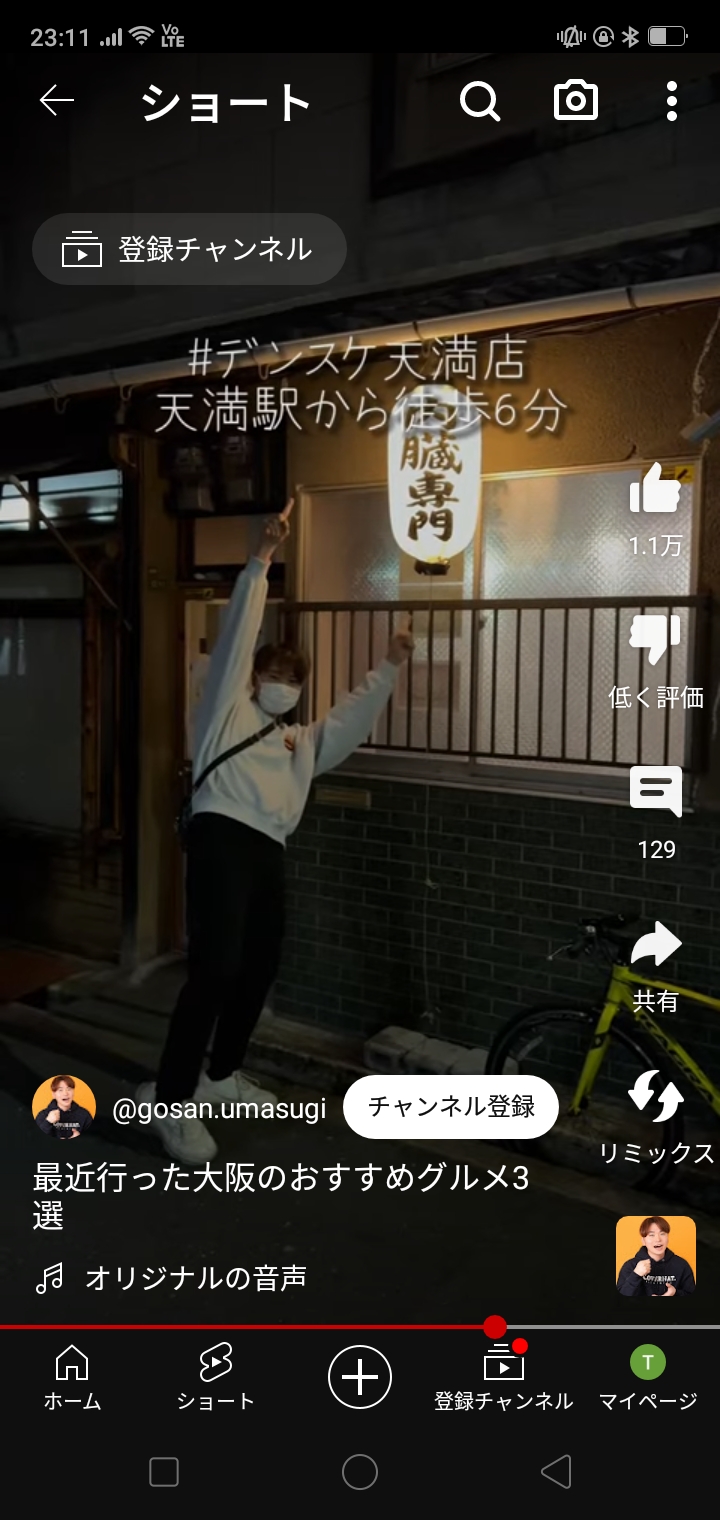The image size is (720, 1520).
Task: Open 登録チャンネル in the bottom navigation
Action: click(x=503, y=1377)
